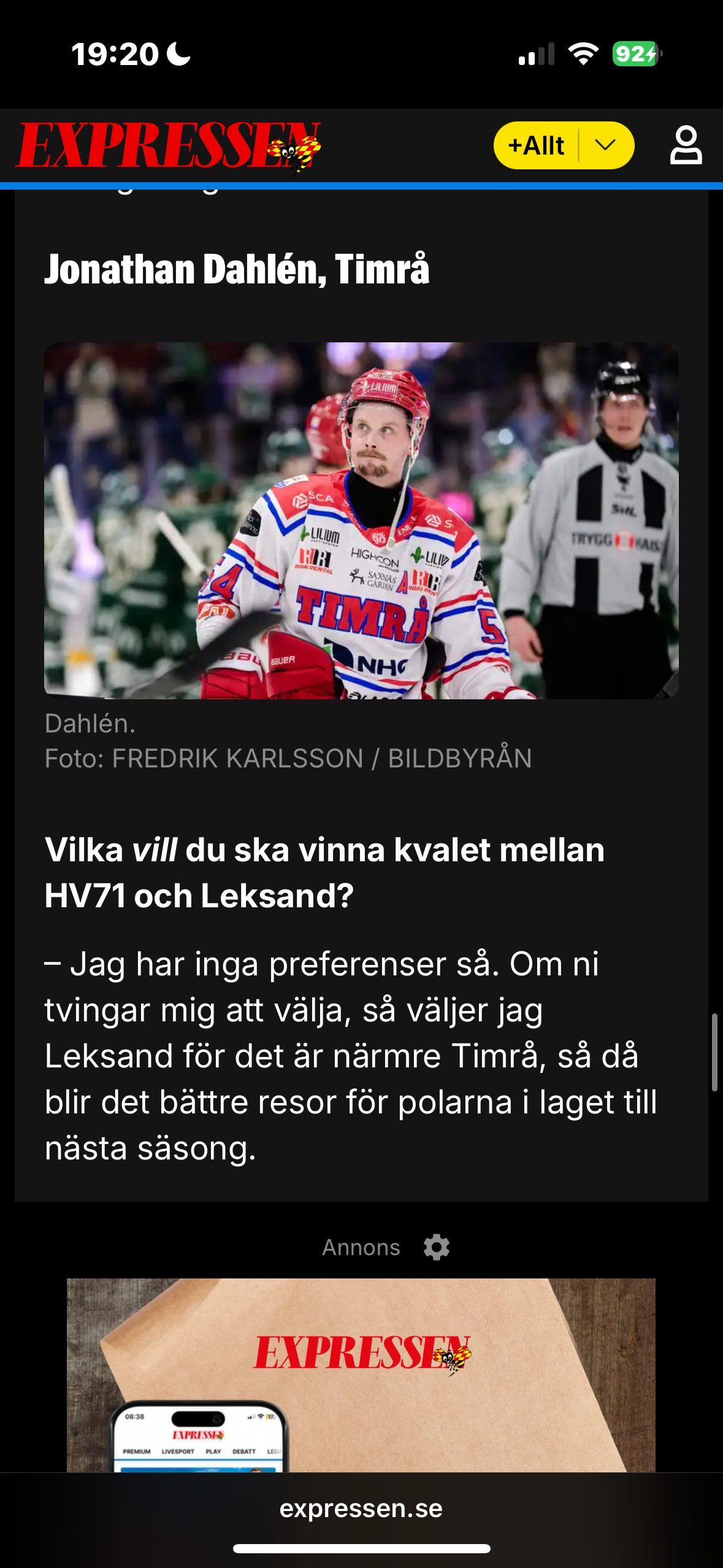Enlarge the Jonathan Dahlén photo
Image resolution: width=723 pixels, height=1568 pixels.
pos(361,520)
